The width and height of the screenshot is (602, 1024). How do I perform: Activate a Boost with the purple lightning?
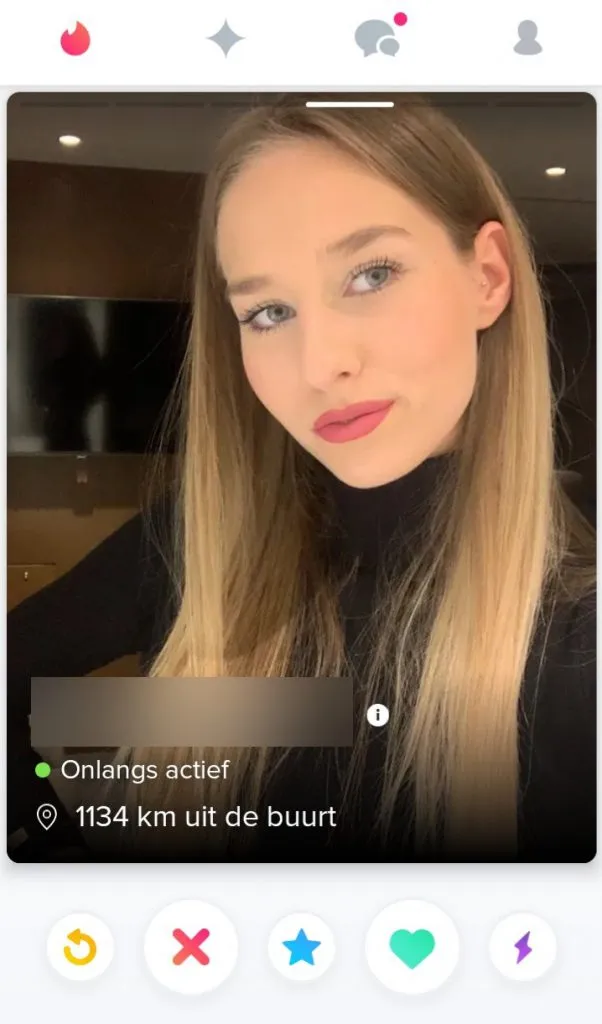click(522, 946)
